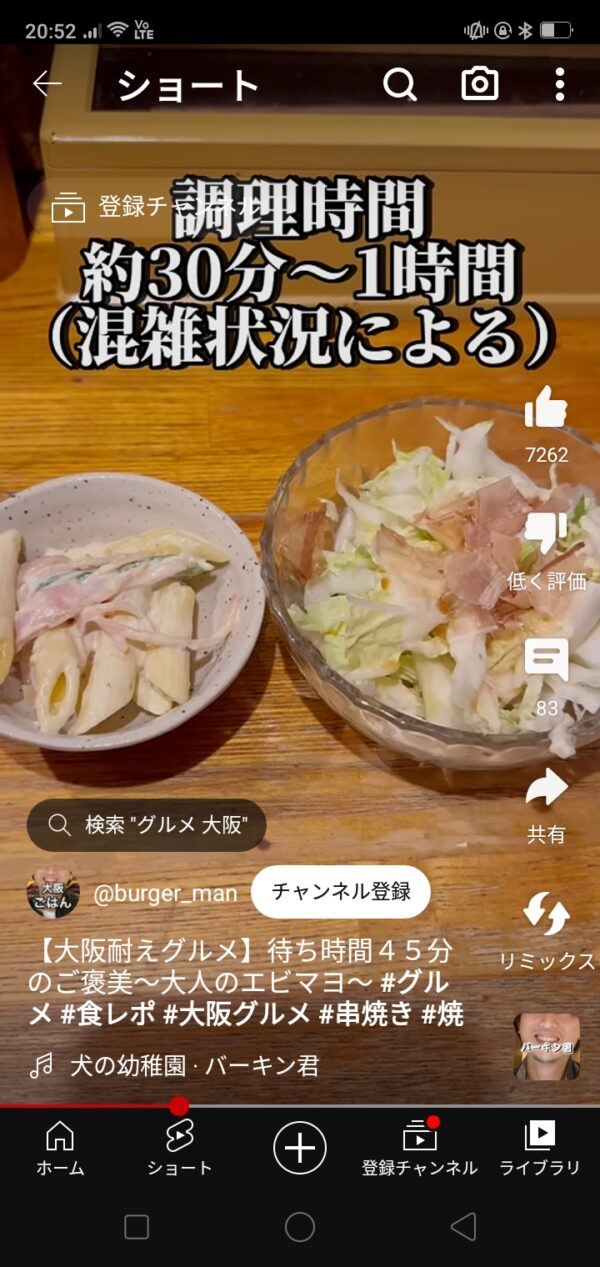Open the comments with 83 replies
The image size is (600, 1267).
point(546,661)
